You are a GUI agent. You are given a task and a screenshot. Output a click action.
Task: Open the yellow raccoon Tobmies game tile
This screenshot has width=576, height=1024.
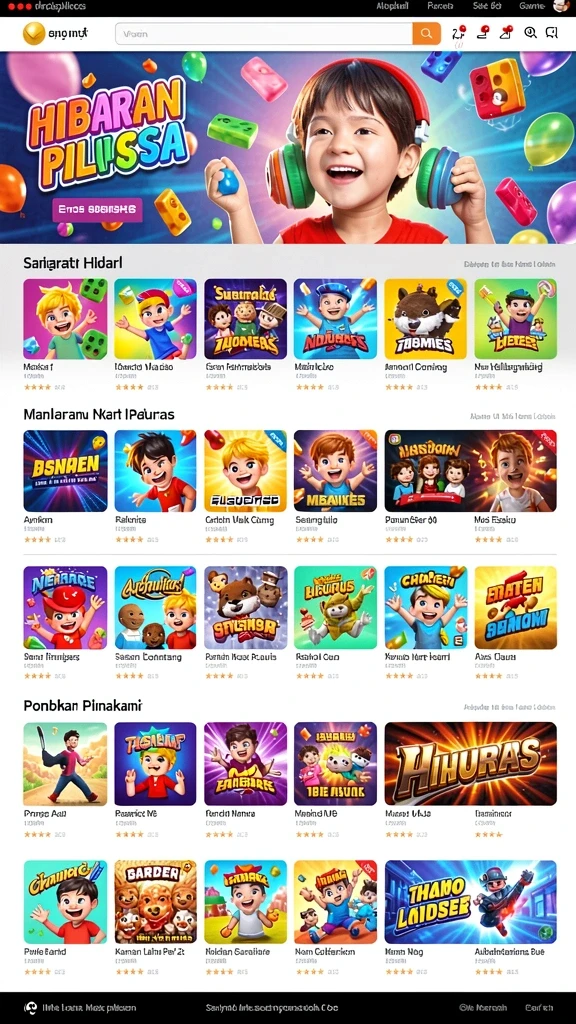pos(425,319)
